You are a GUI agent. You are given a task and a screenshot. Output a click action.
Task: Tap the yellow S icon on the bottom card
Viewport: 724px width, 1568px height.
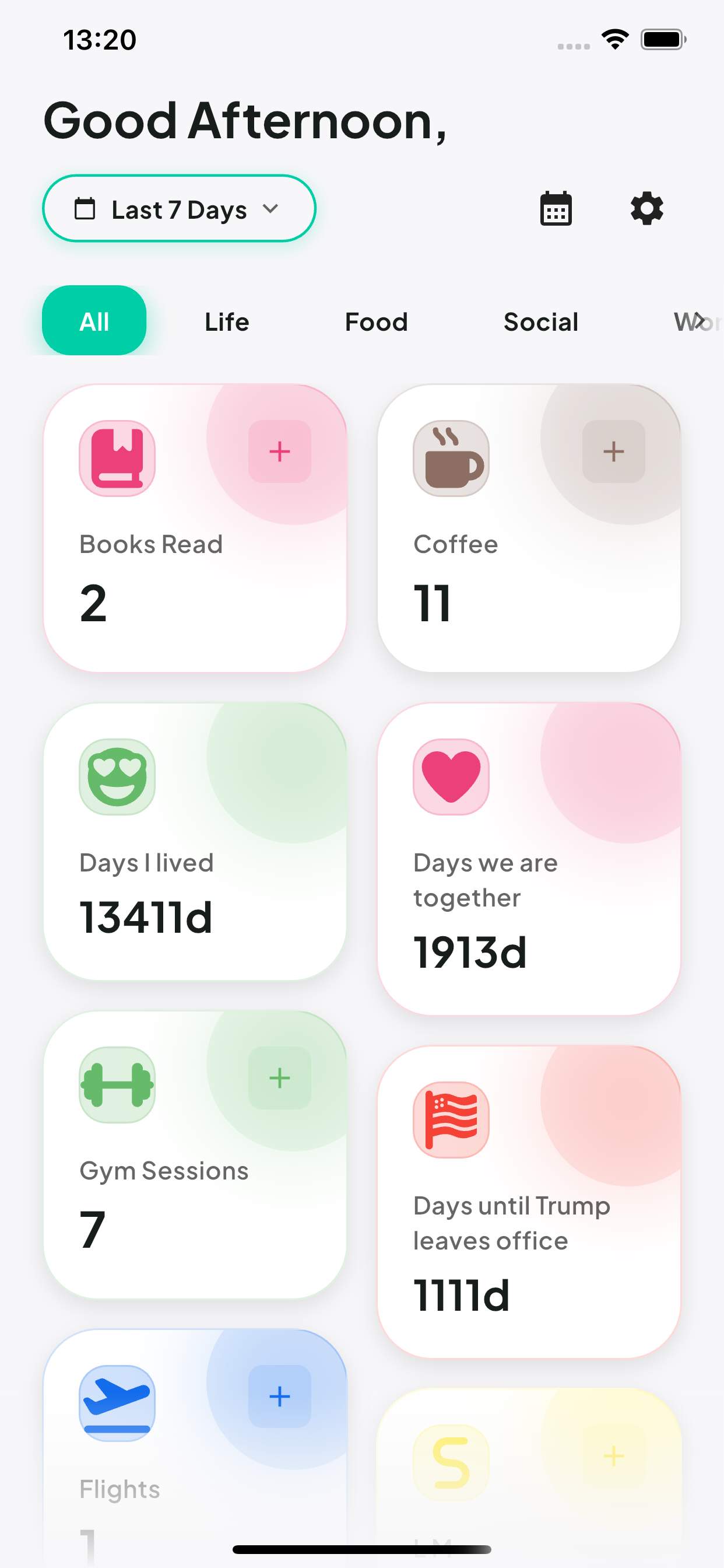coord(450,1458)
